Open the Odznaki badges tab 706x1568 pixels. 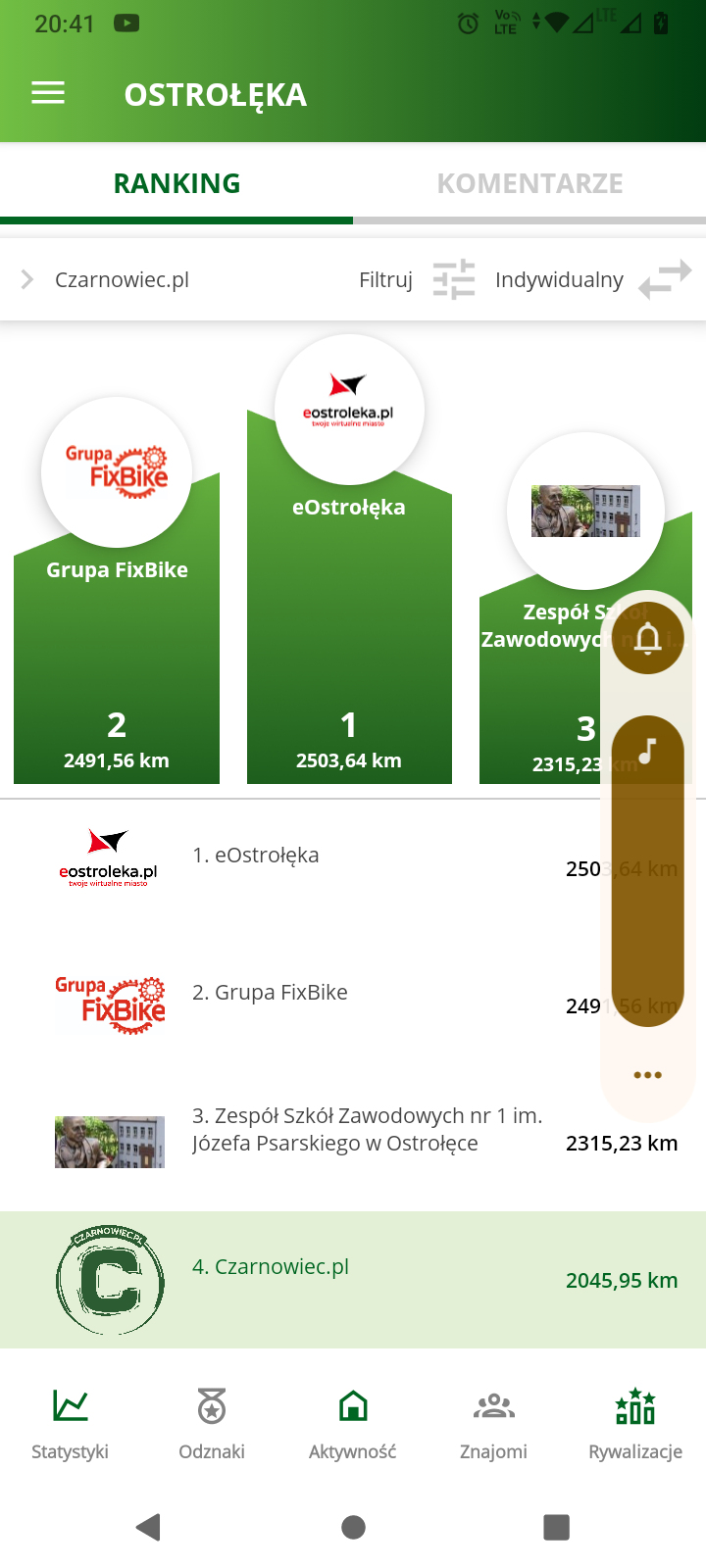coord(212,1423)
